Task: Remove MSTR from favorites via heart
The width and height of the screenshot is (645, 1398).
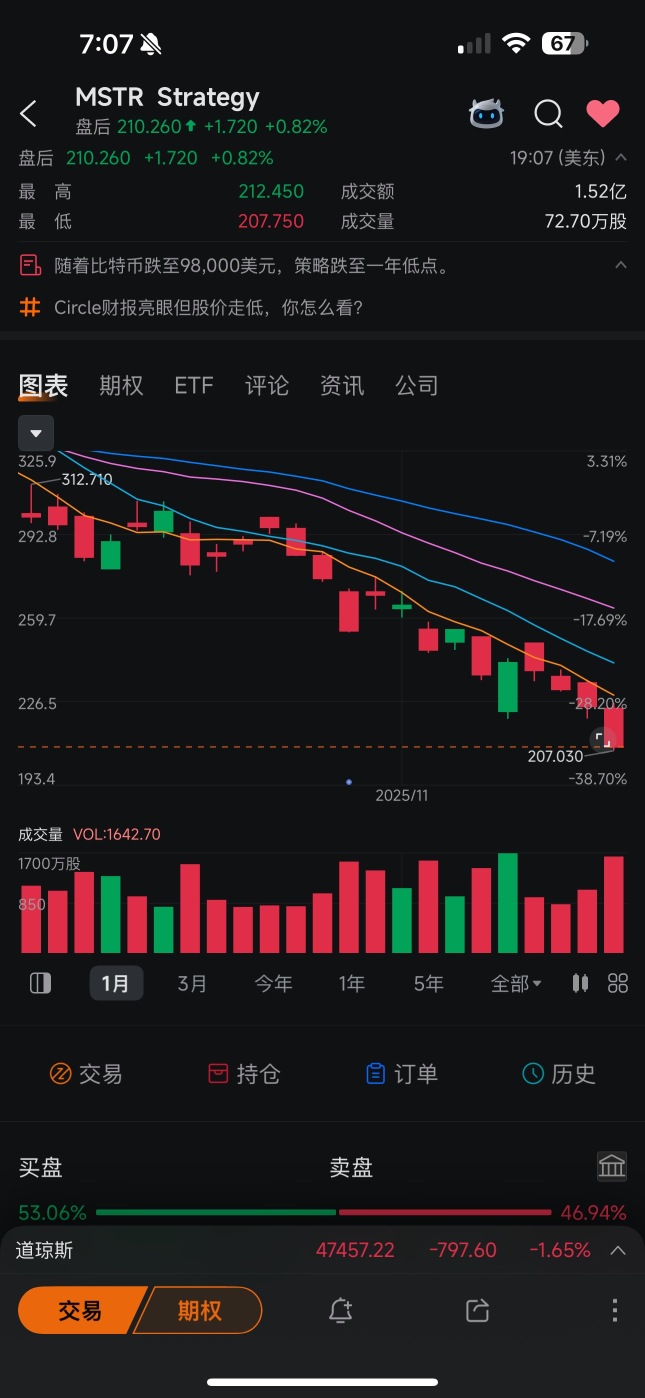Action: 602,114
